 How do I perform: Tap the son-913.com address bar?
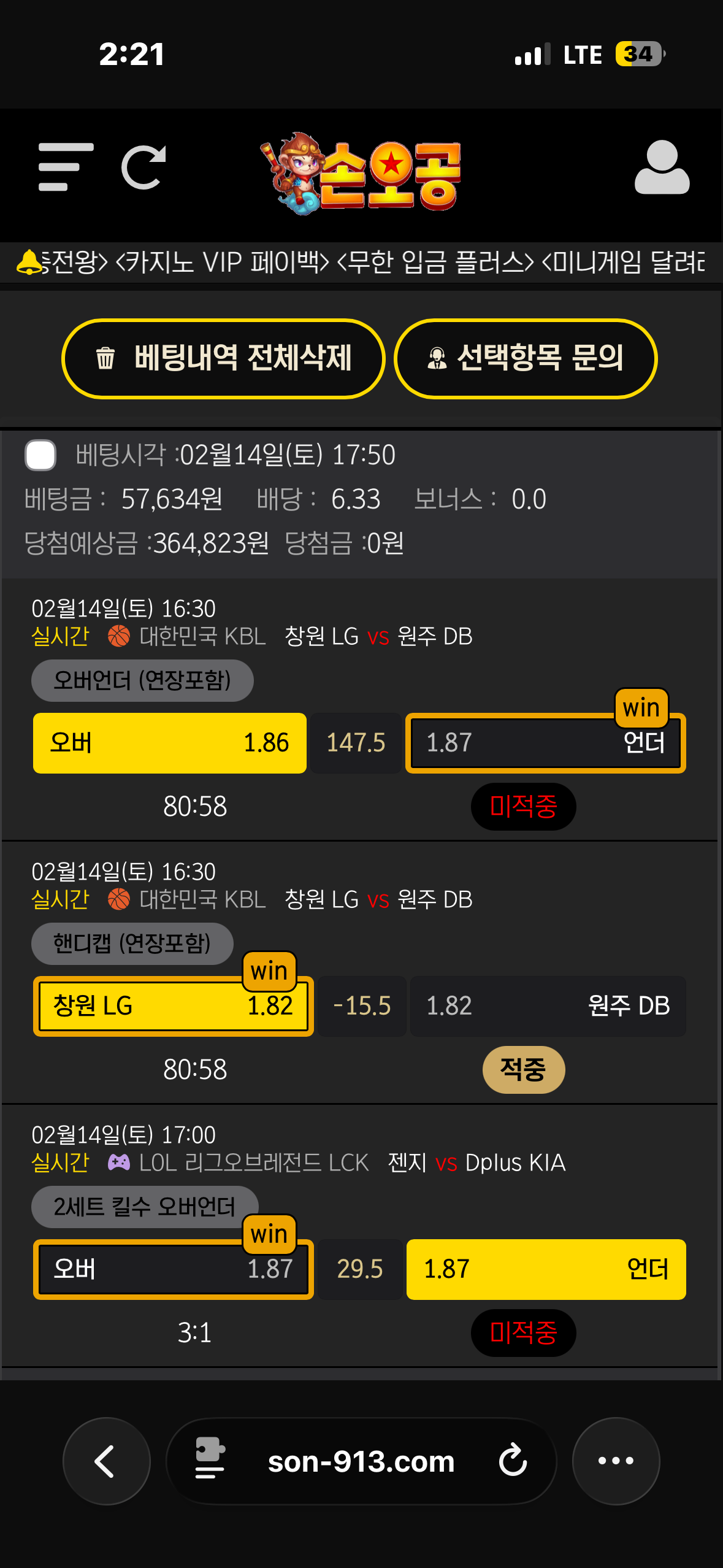[x=361, y=1461]
